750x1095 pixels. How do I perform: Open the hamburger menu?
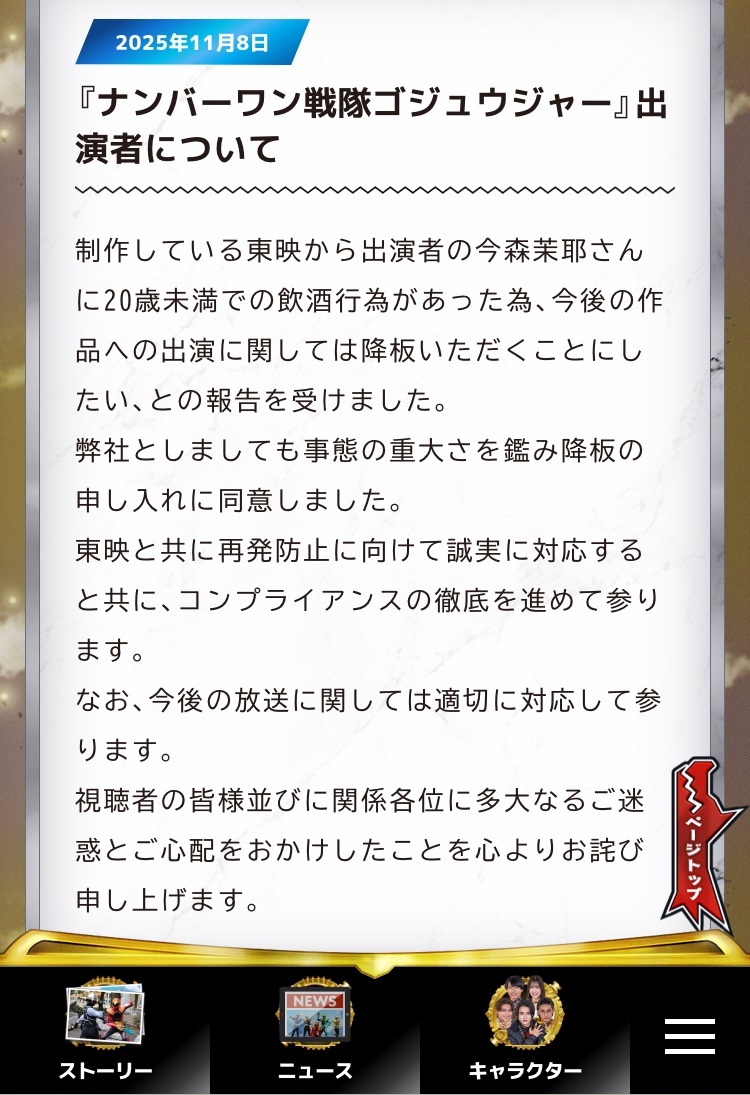690,1036
